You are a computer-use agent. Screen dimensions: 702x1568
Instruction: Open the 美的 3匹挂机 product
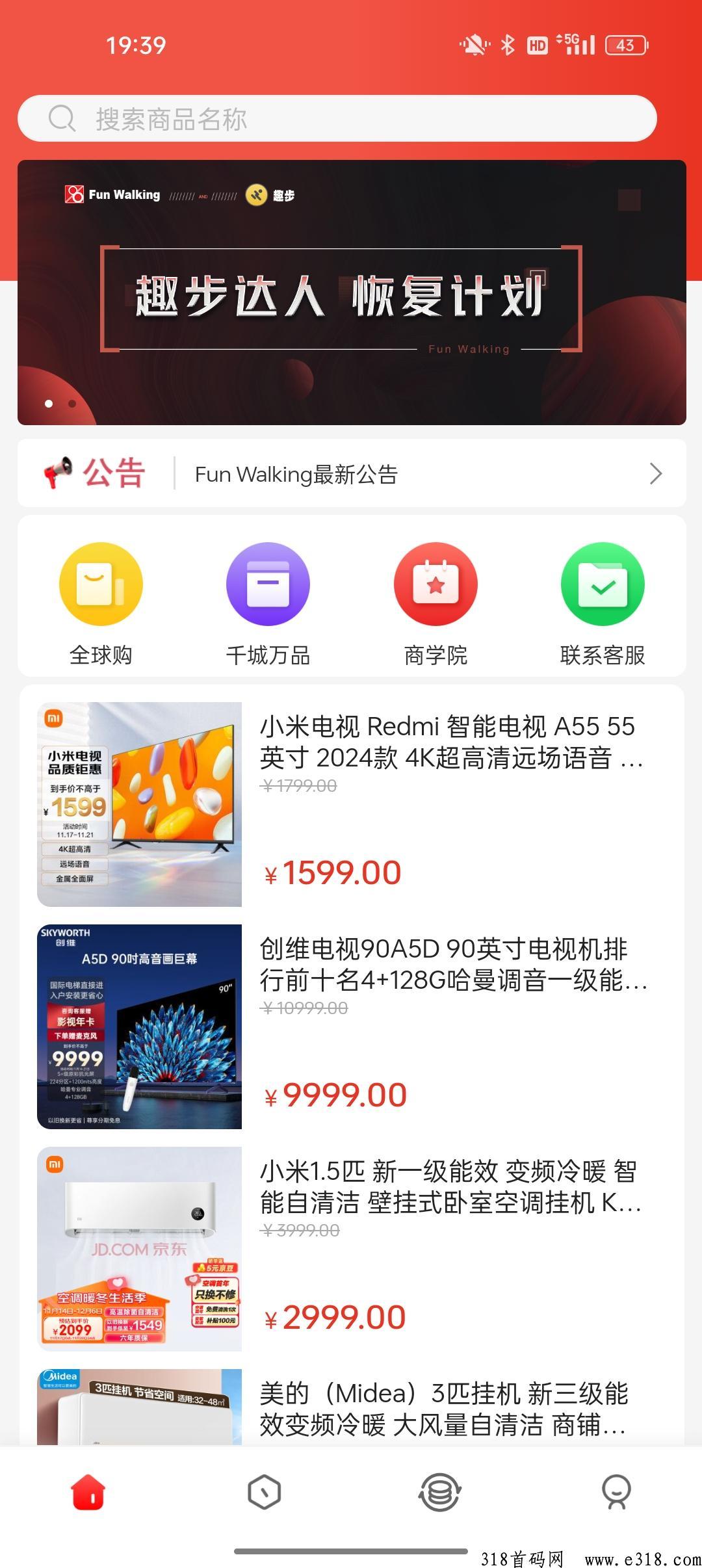point(351,1408)
